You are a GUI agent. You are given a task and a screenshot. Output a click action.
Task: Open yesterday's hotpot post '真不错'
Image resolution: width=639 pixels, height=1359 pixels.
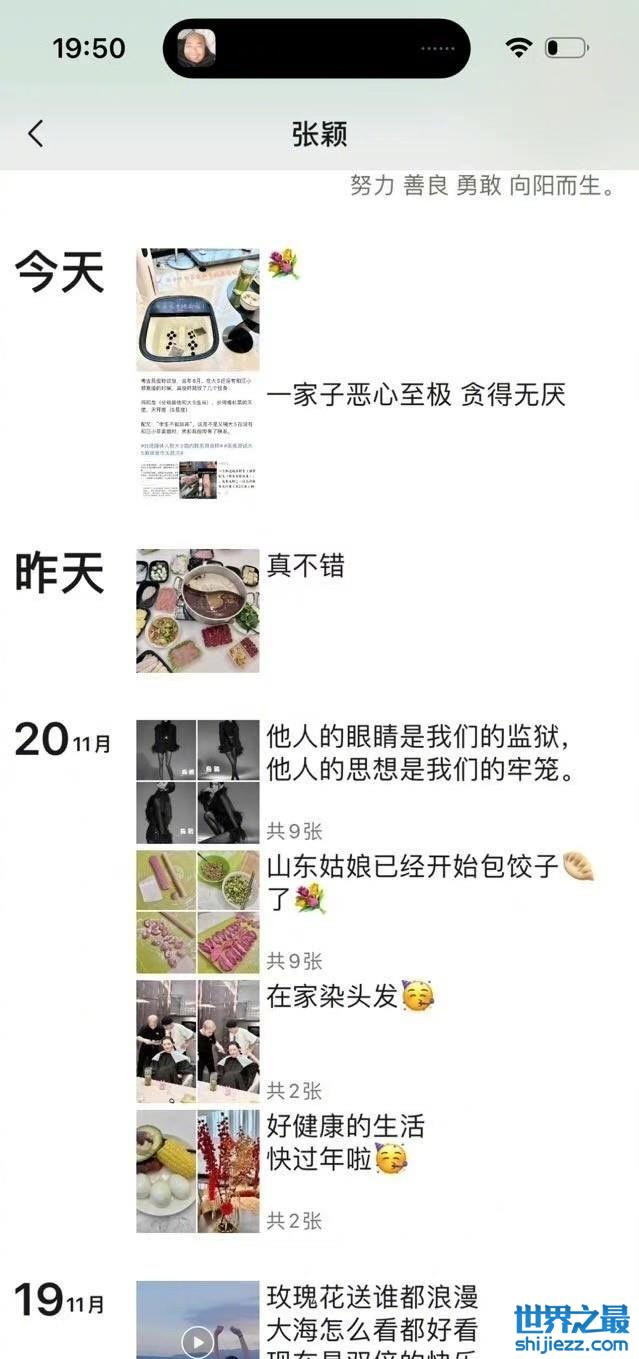click(x=198, y=610)
